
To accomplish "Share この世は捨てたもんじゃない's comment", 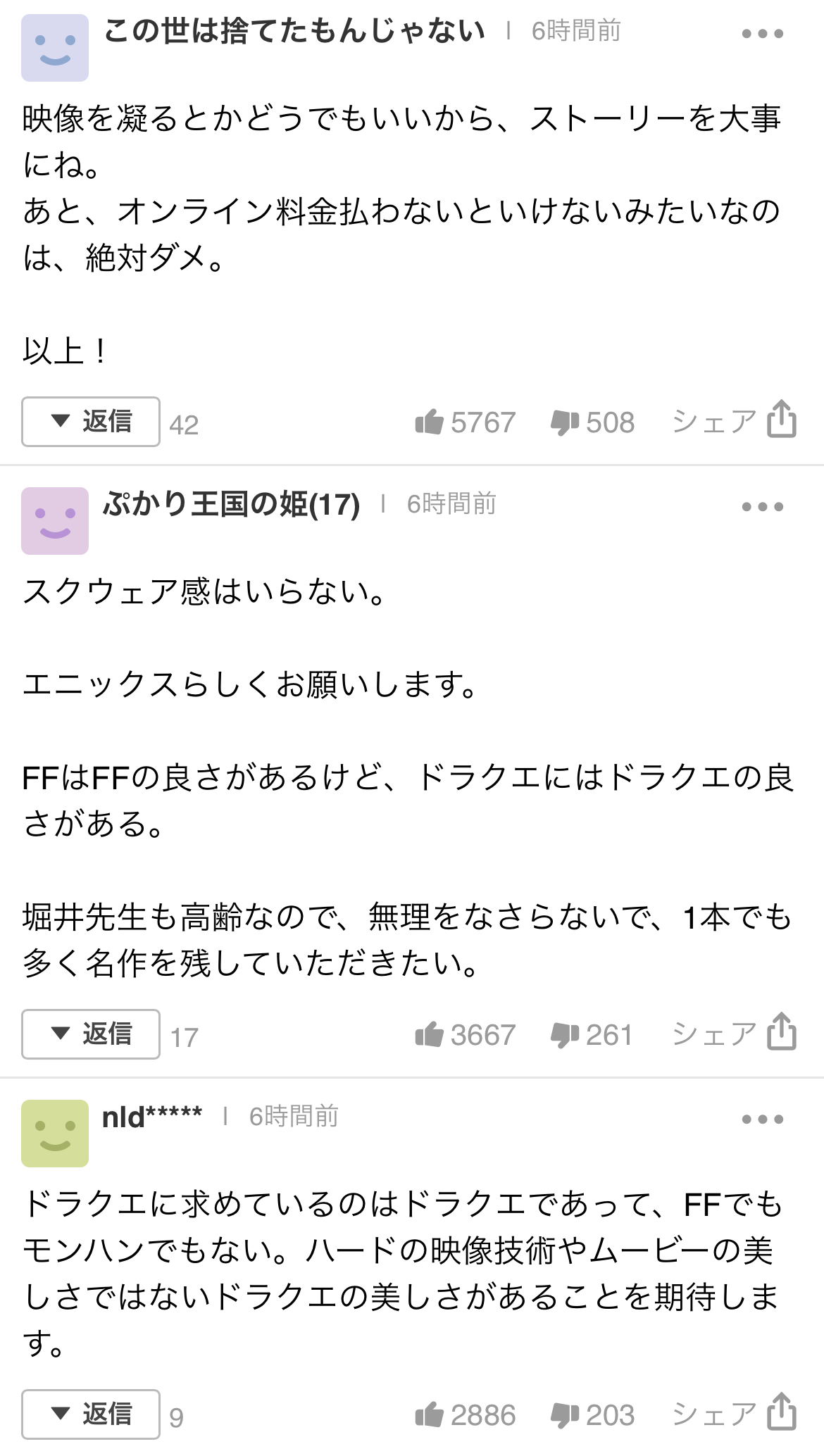I will coord(734,421).
